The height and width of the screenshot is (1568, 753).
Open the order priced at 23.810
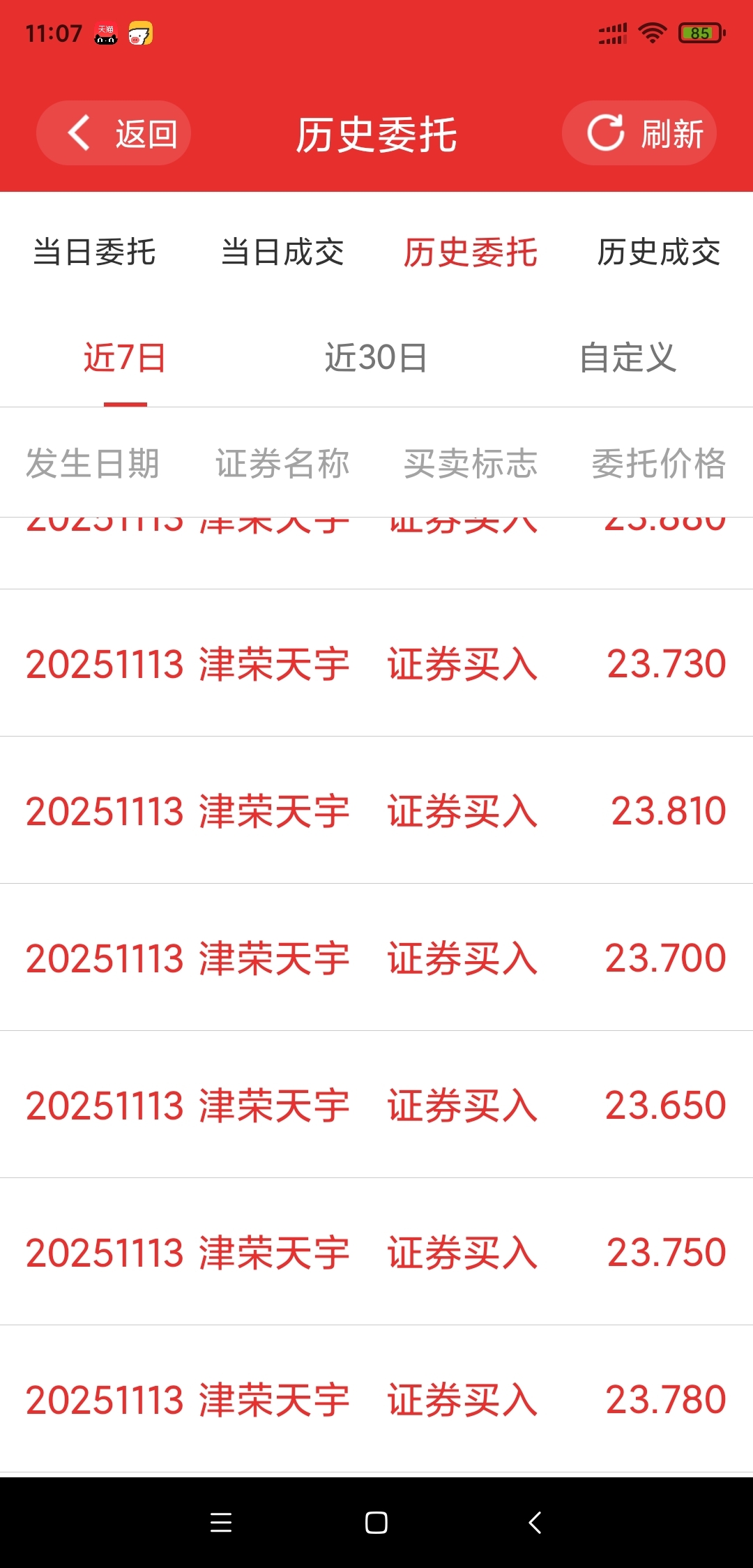tap(376, 811)
